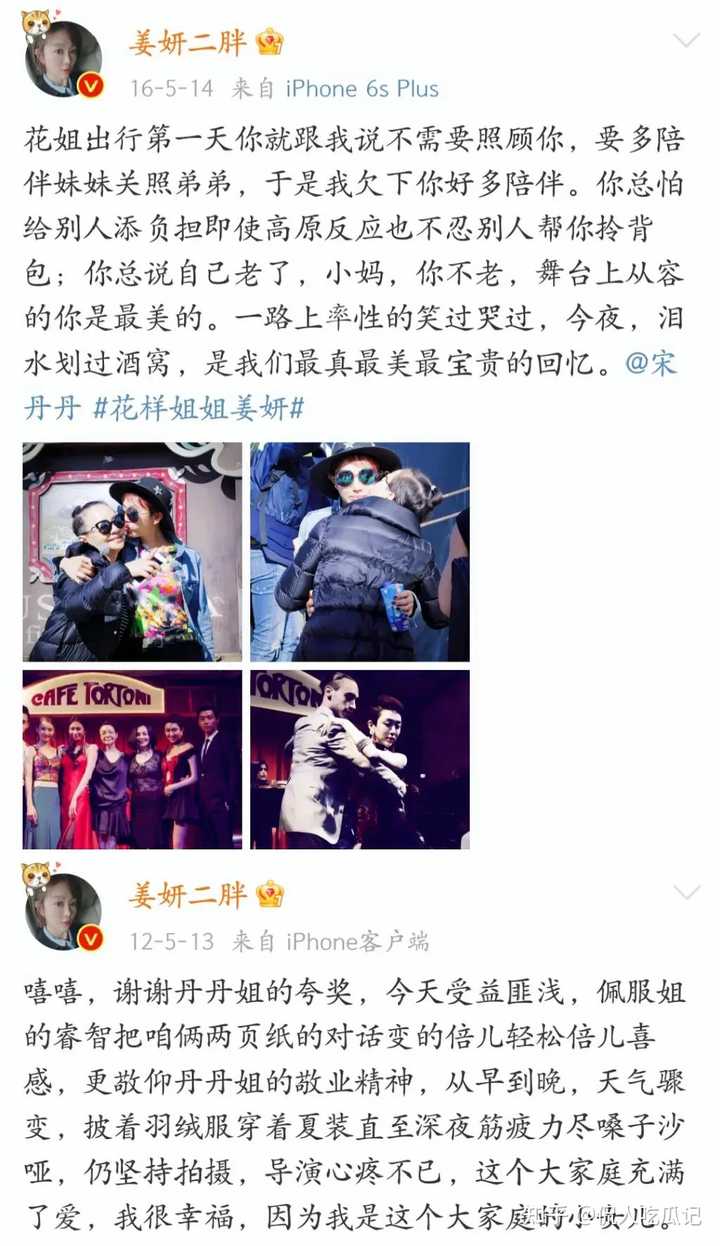This screenshot has height=1246, width=720.
Task: Open the dropdown chevron on the 16-5-14 post
Action: [x=687, y=41]
